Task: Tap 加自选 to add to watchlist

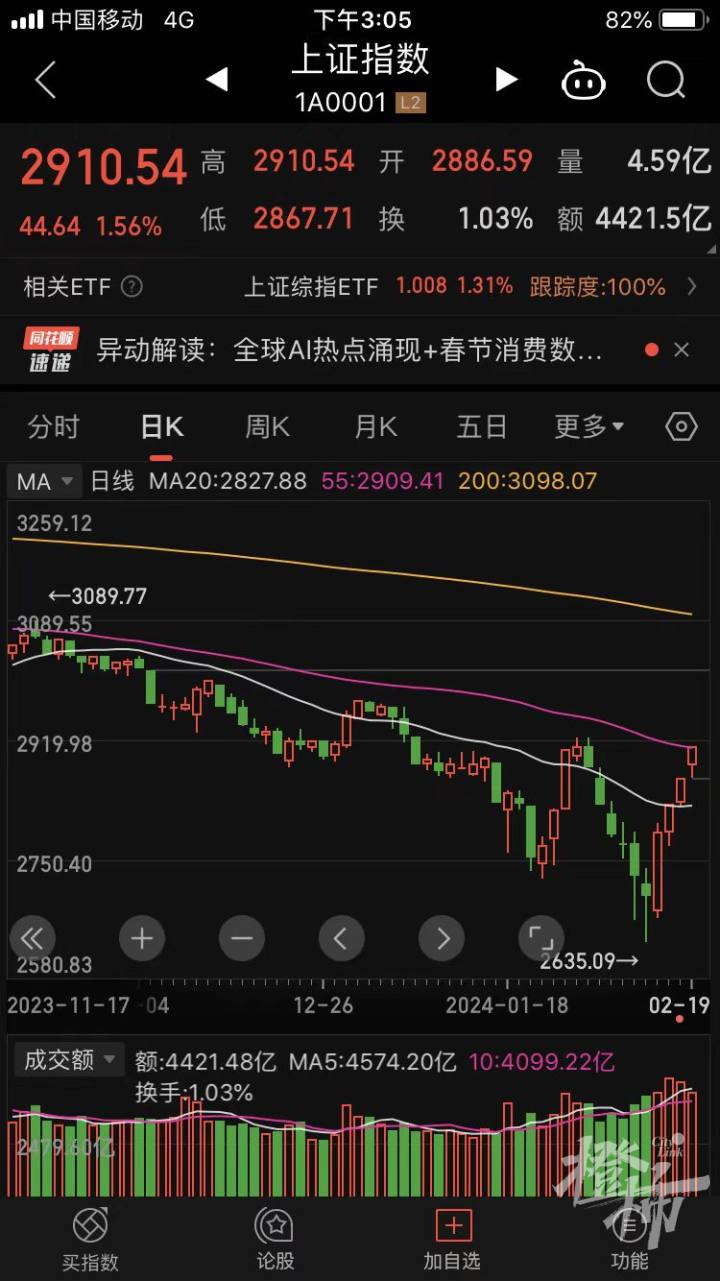Action: 452,1240
